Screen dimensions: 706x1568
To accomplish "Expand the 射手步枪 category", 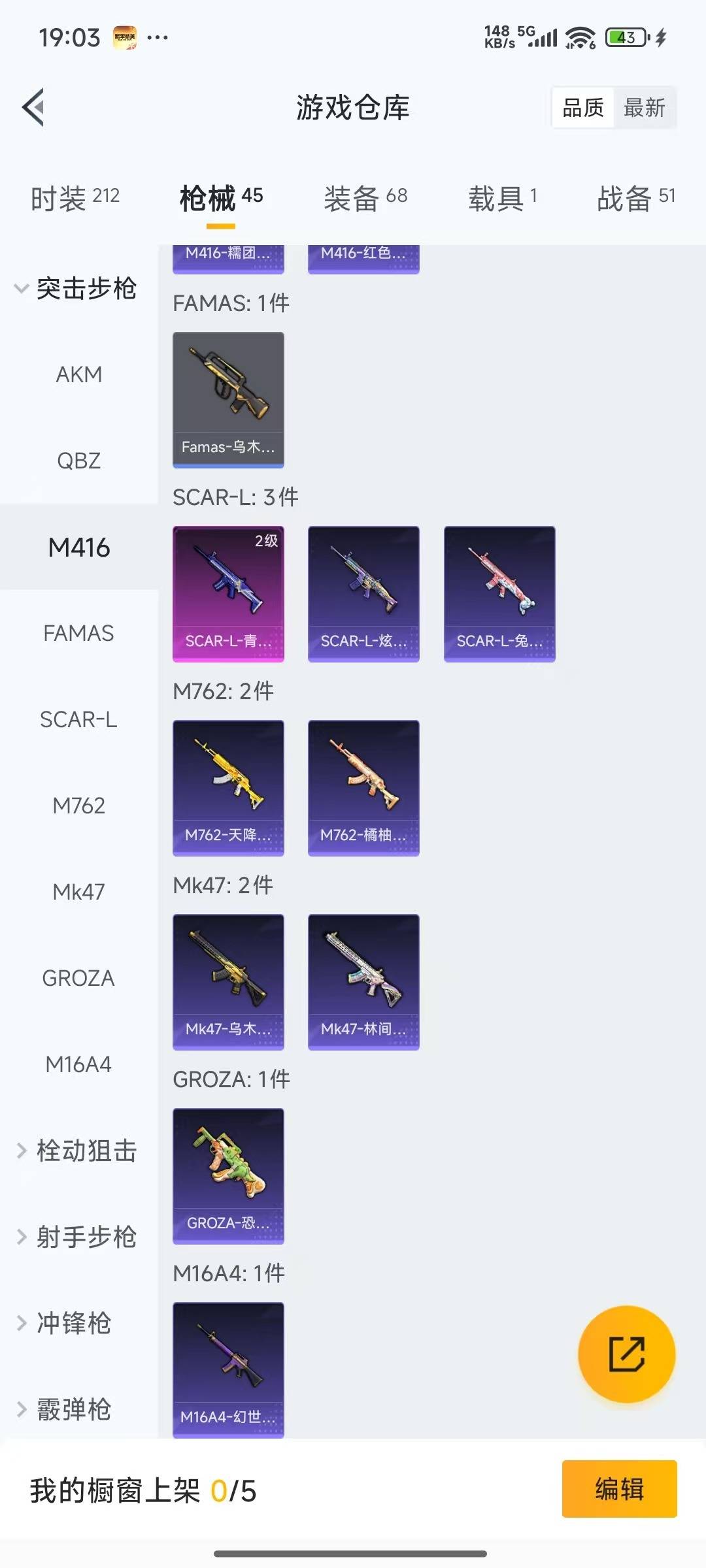I will (76, 1237).
